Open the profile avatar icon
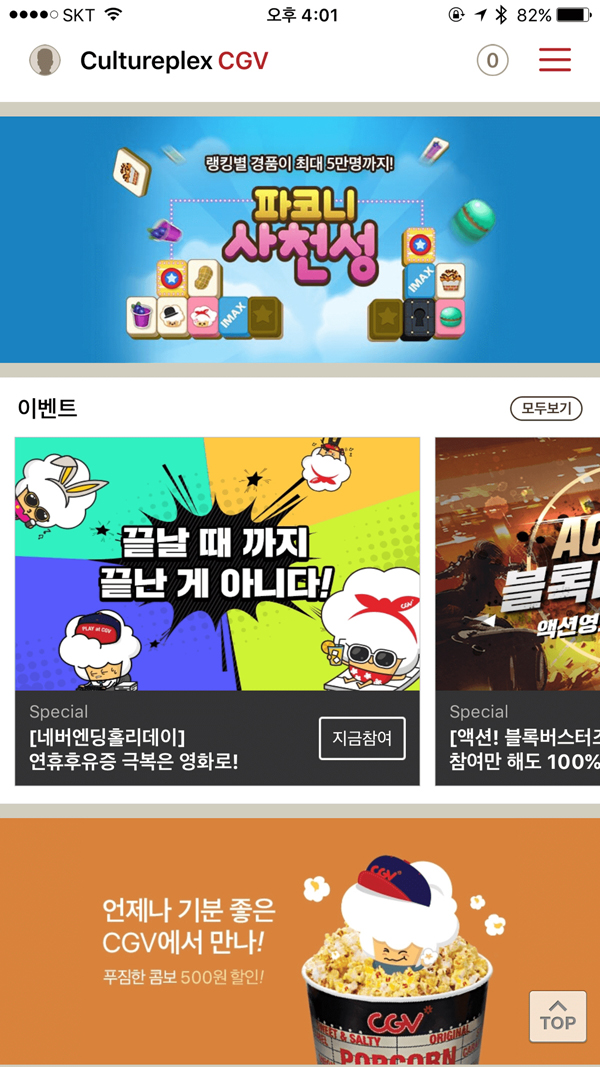 pyautogui.click(x=44, y=60)
